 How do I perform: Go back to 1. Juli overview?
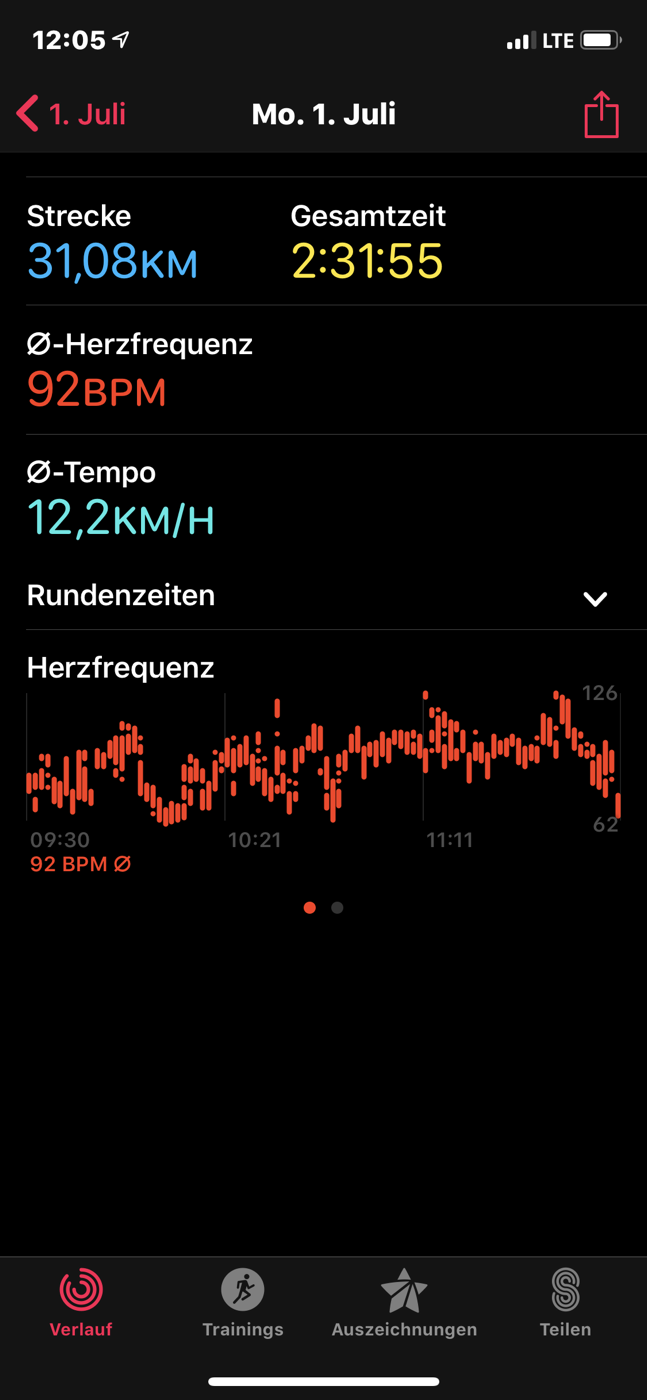[x=71, y=114]
